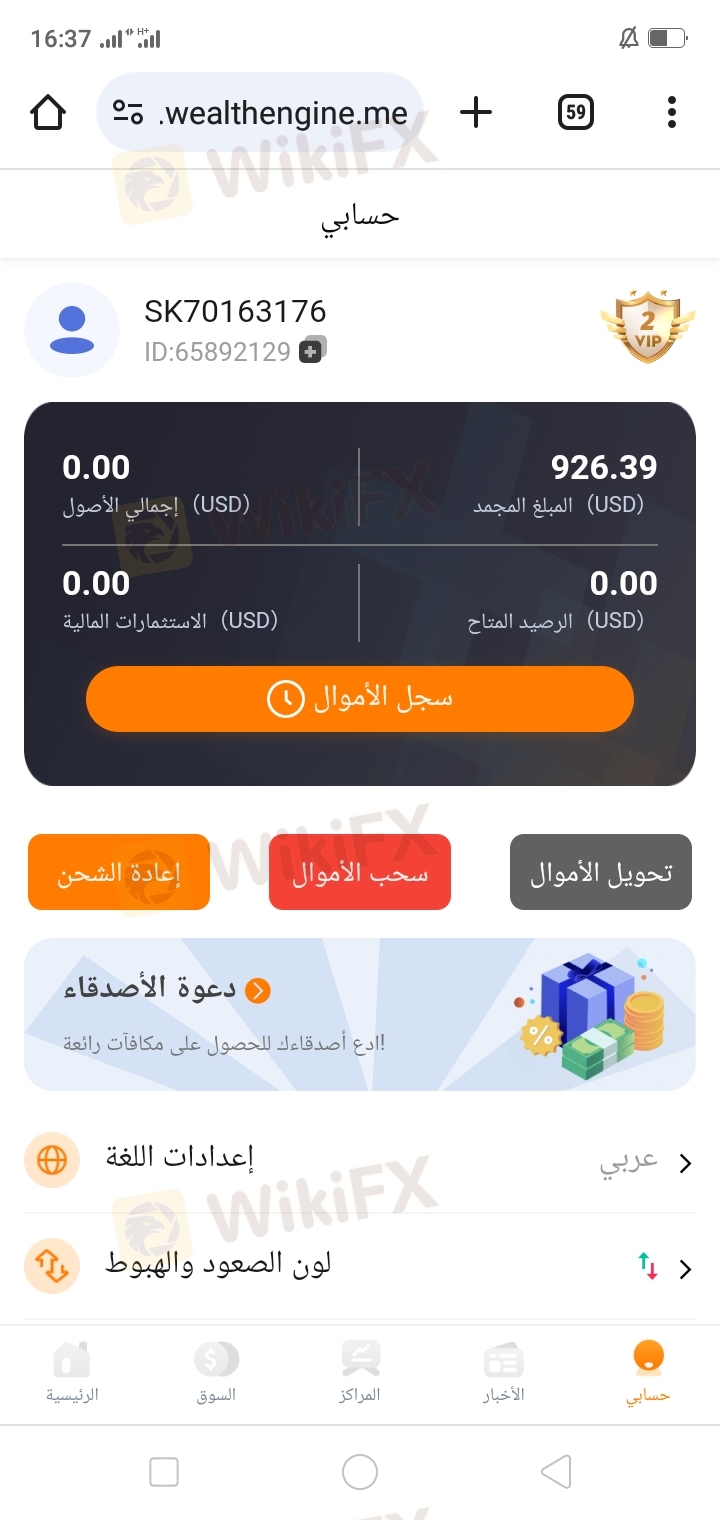Switch to the home tab (الرئيسية)
The image size is (720, 1520).
coord(72,1373)
